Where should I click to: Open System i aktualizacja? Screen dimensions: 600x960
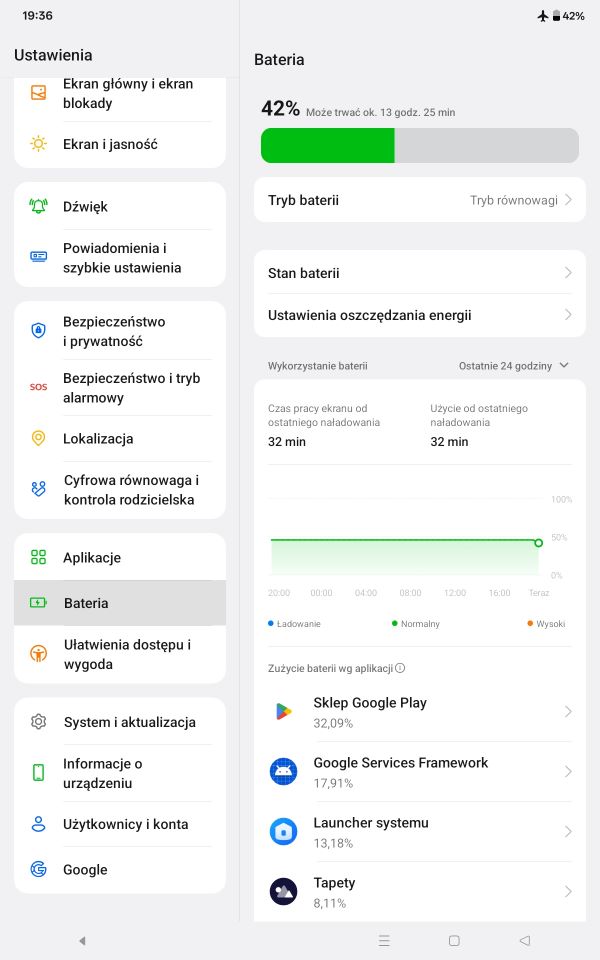coord(120,722)
